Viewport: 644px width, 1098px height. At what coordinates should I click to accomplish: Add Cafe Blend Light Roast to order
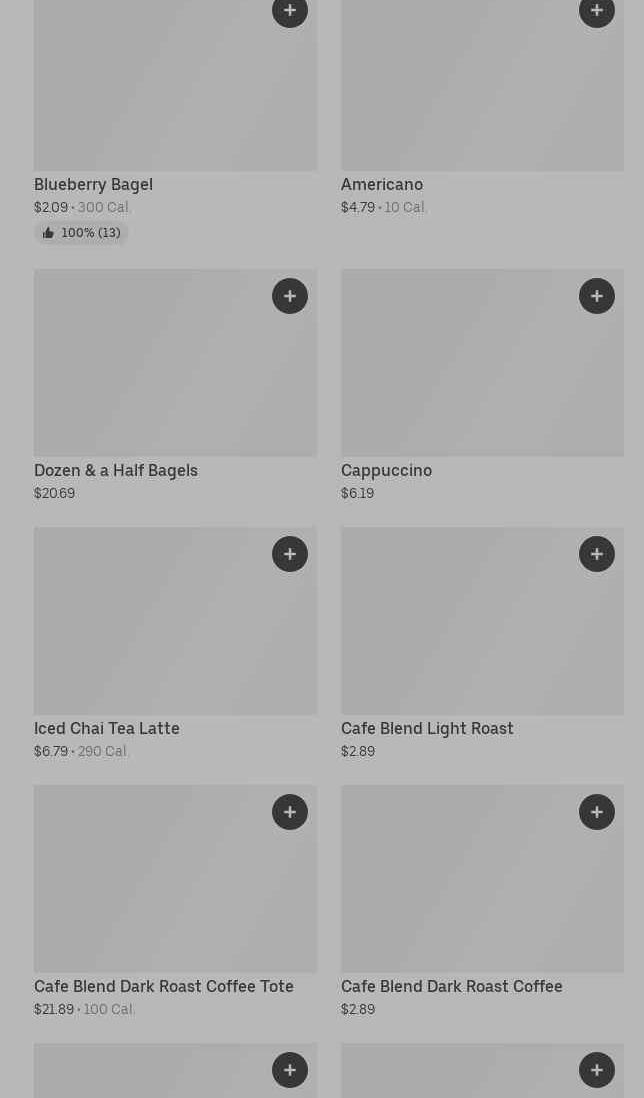(x=596, y=554)
